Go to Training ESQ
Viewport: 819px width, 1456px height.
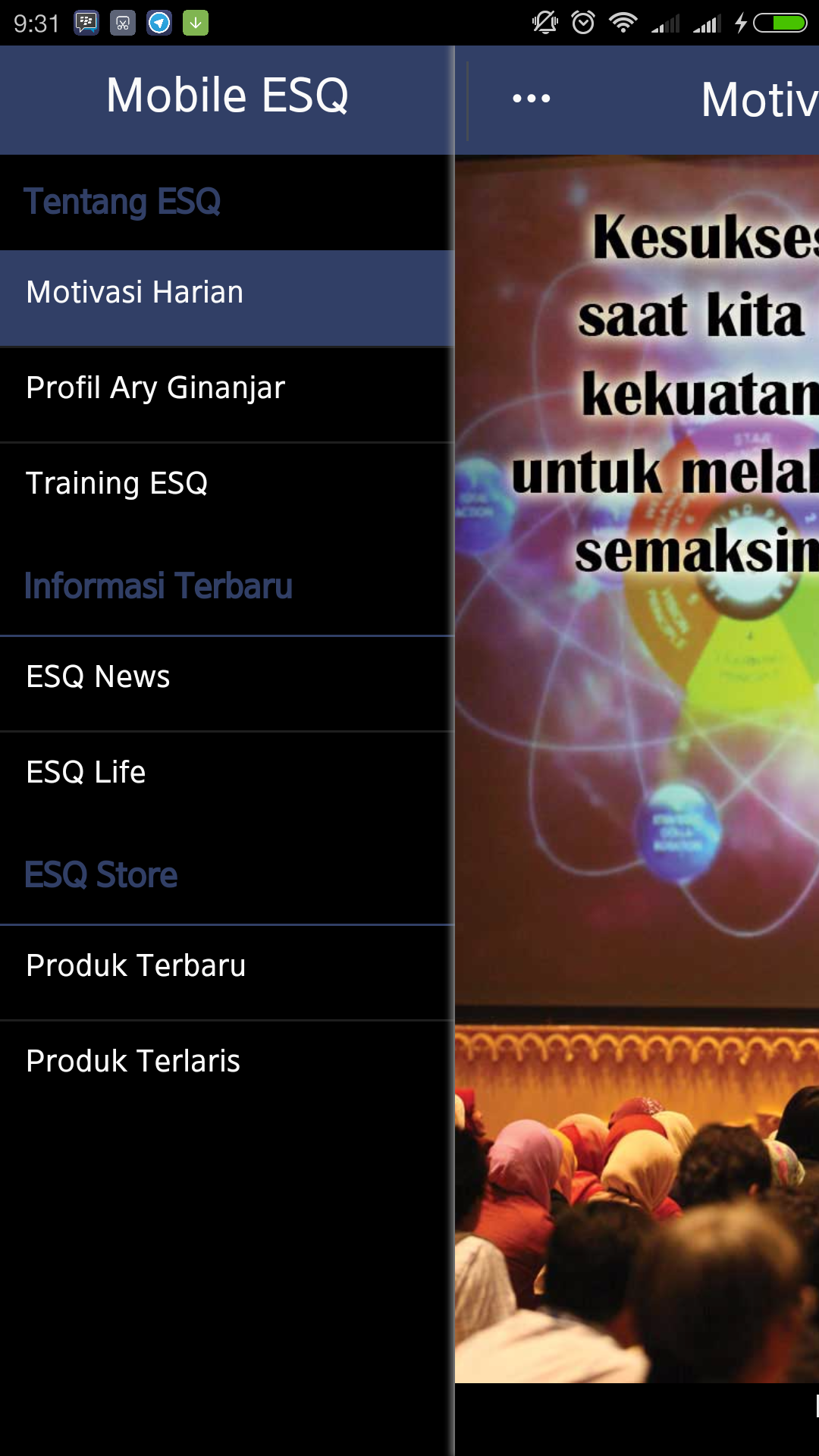pyautogui.click(x=226, y=484)
